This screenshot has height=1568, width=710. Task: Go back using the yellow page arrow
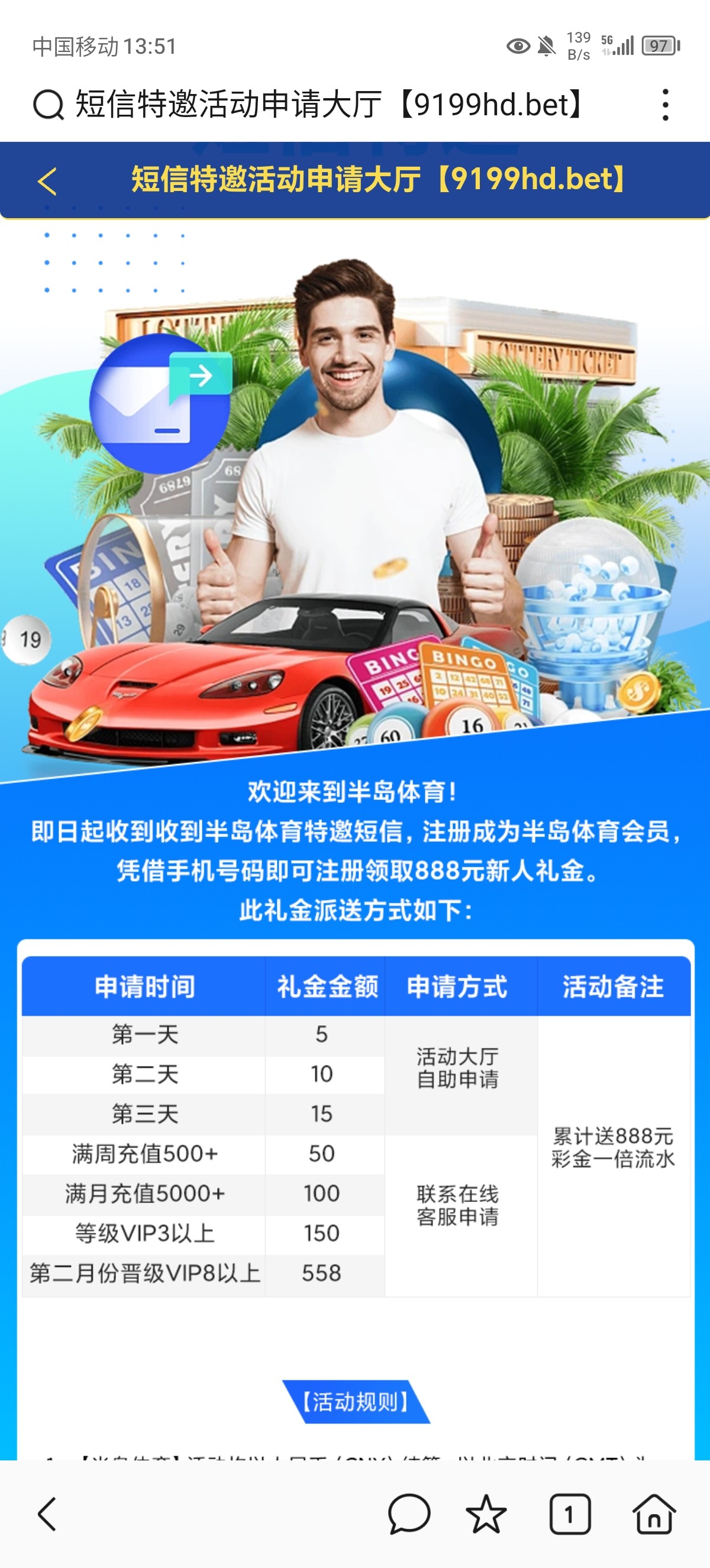point(47,182)
